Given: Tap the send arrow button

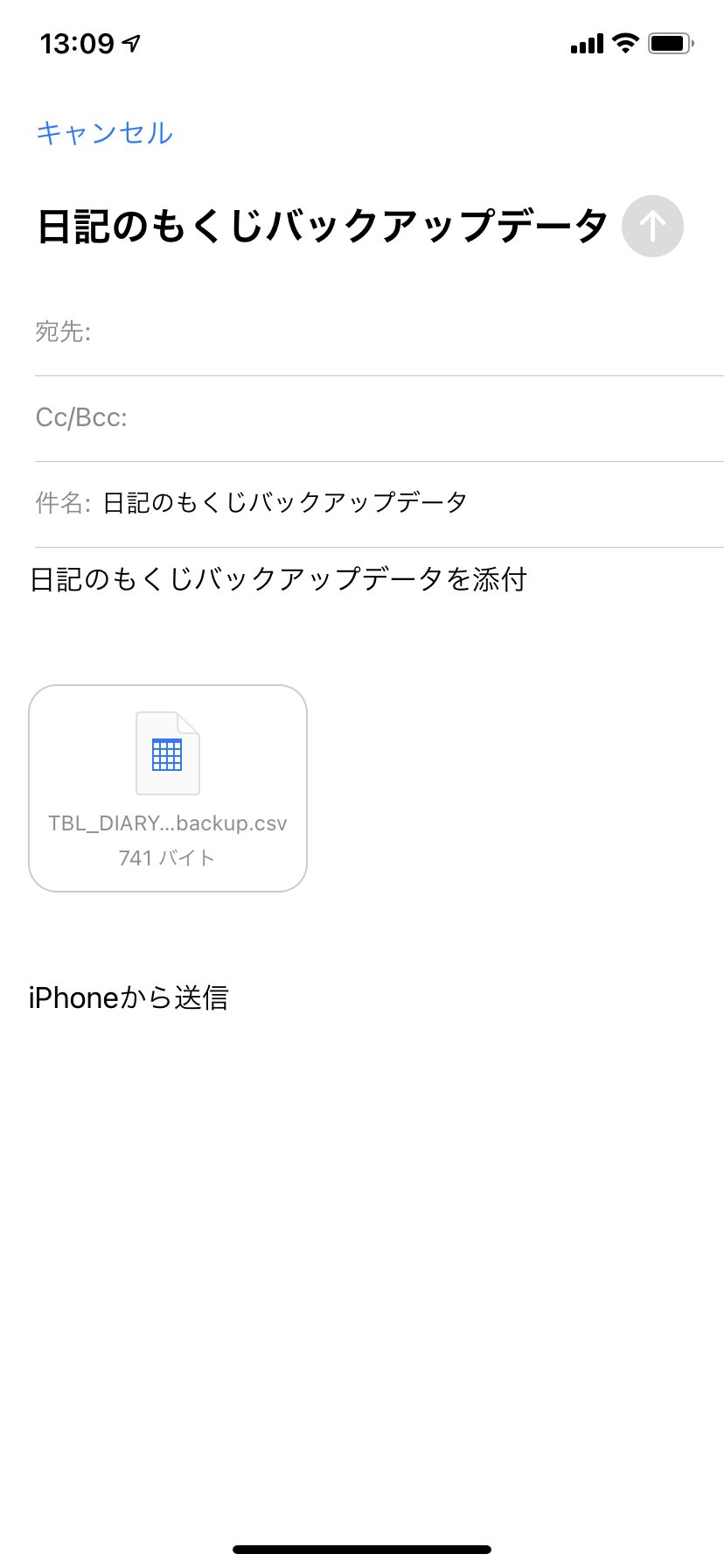Looking at the screenshot, I should click(x=652, y=226).
